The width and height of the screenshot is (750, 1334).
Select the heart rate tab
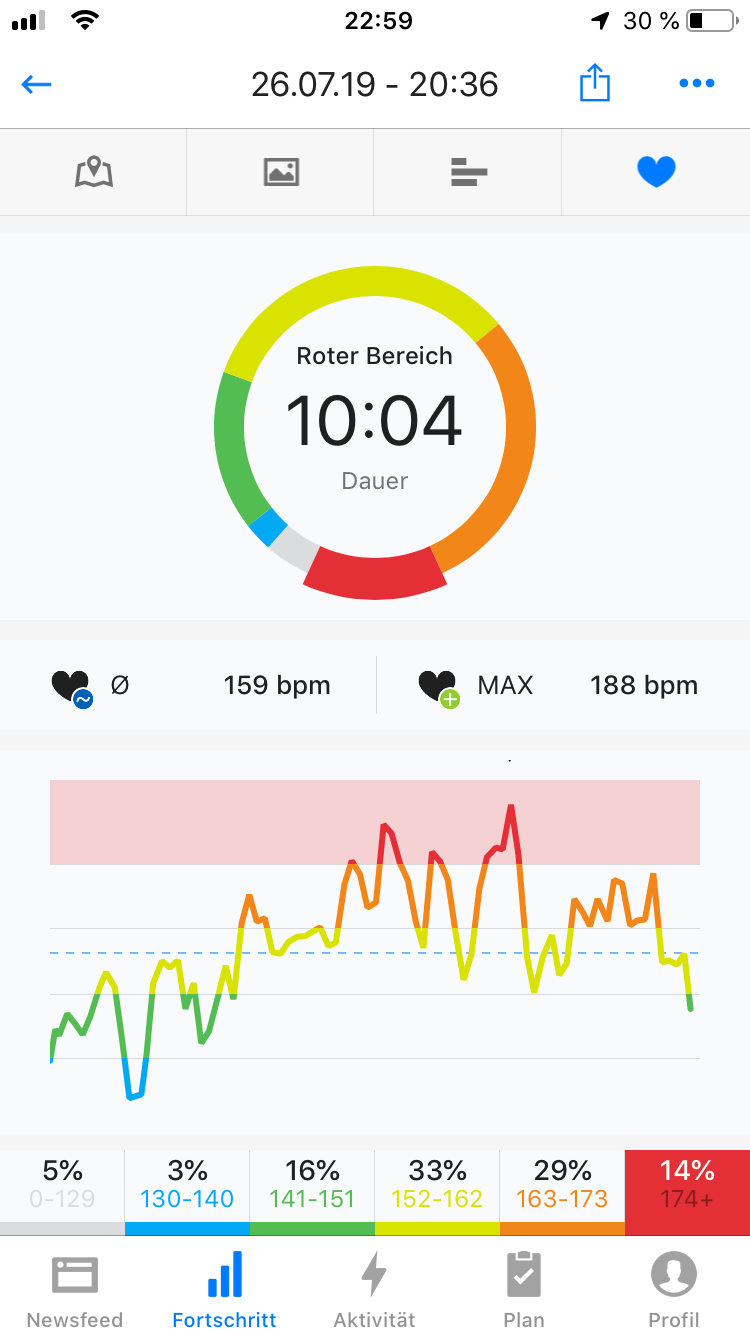click(656, 172)
